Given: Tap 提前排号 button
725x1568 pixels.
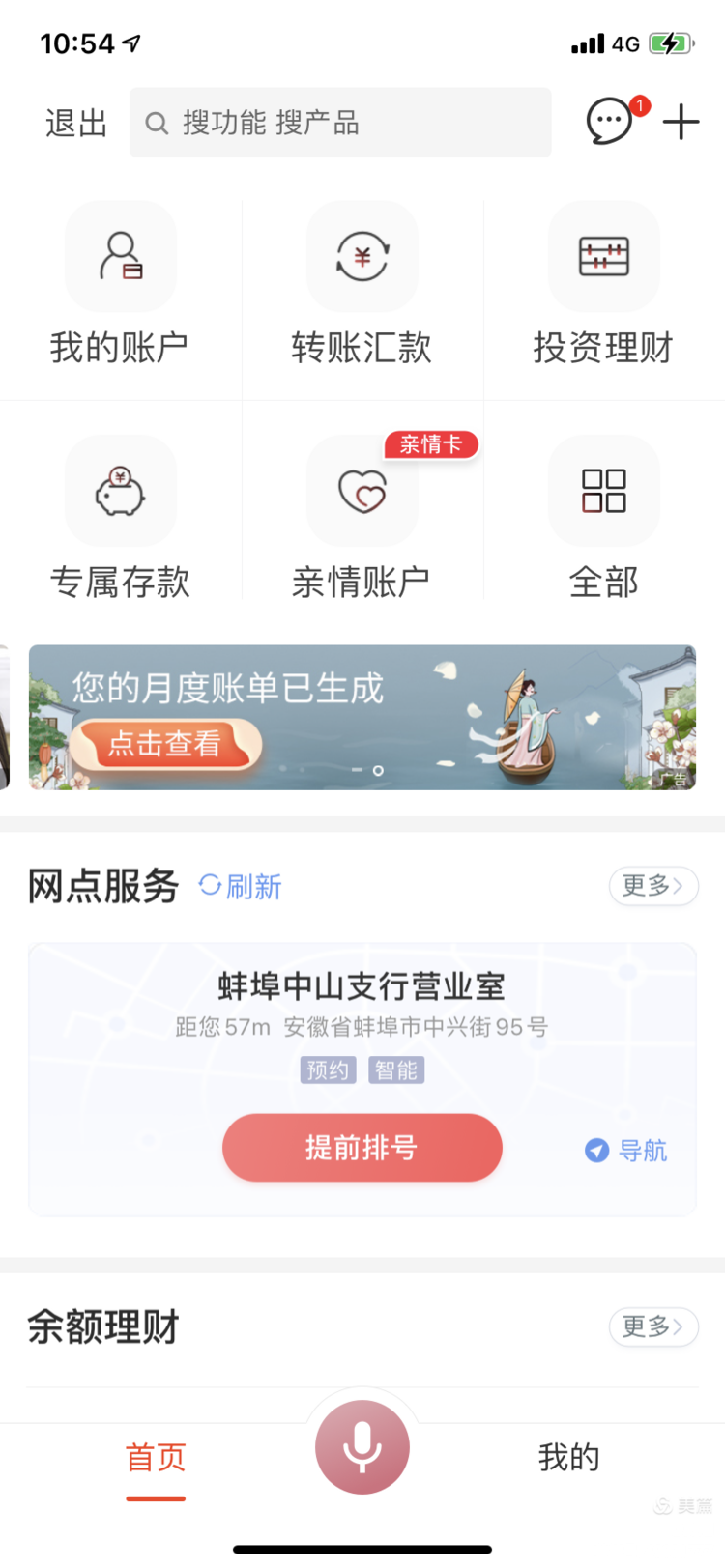Looking at the screenshot, I should coord(362,1147).
